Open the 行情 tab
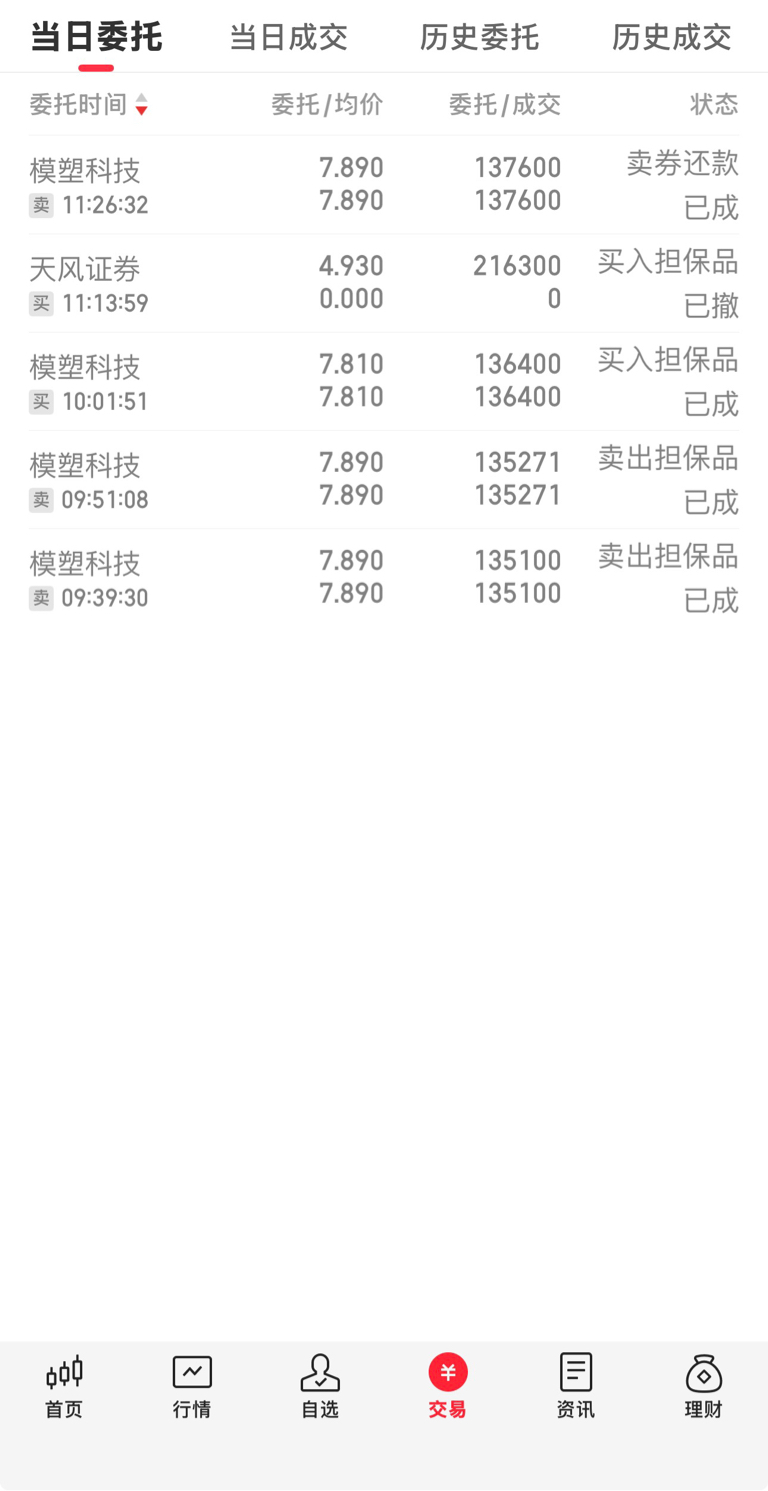Image resolution: width=768 pixels, height=1491 pixels. 192,1387
